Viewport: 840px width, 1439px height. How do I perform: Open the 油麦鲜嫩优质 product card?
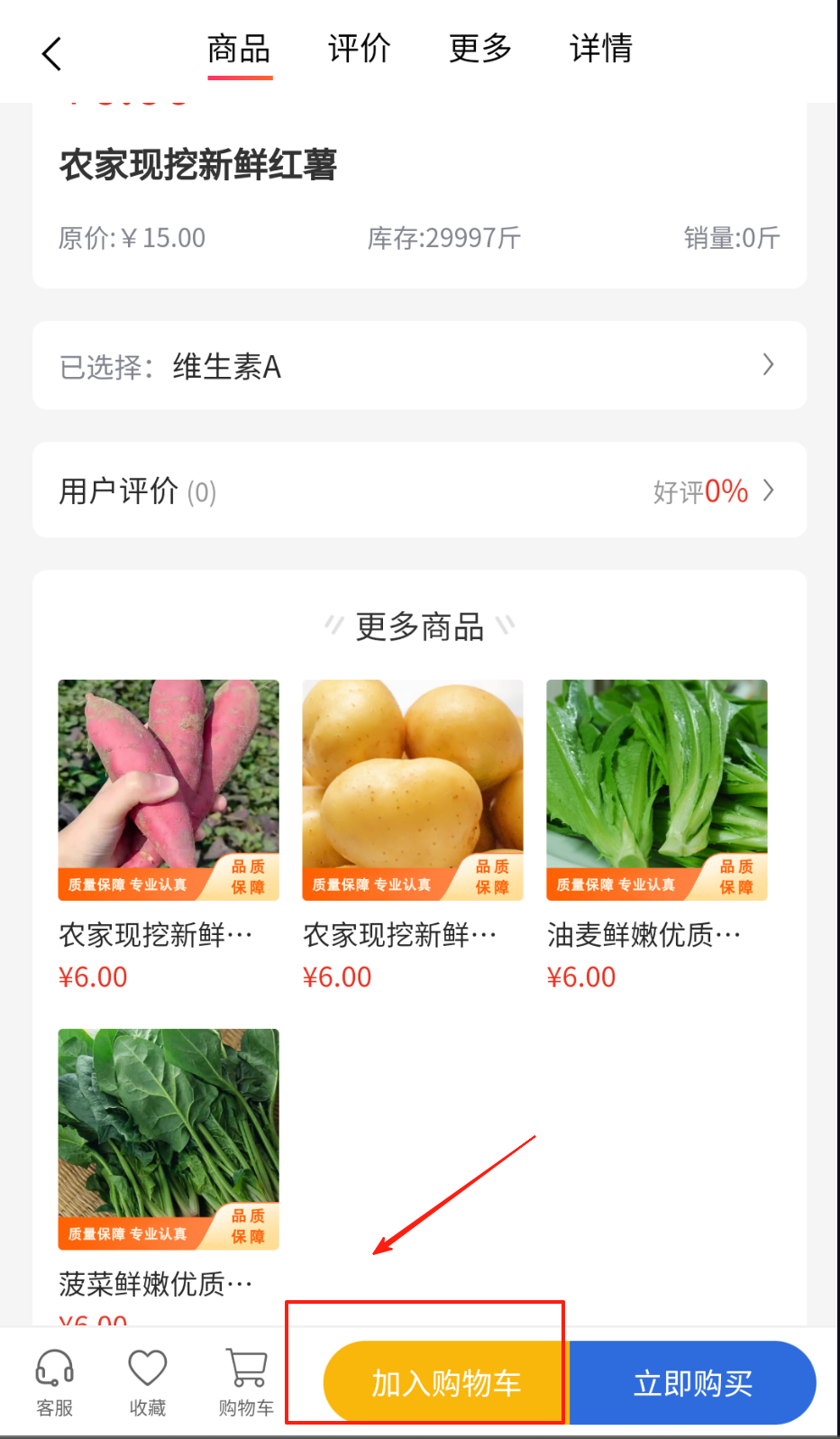pos(657,790)
